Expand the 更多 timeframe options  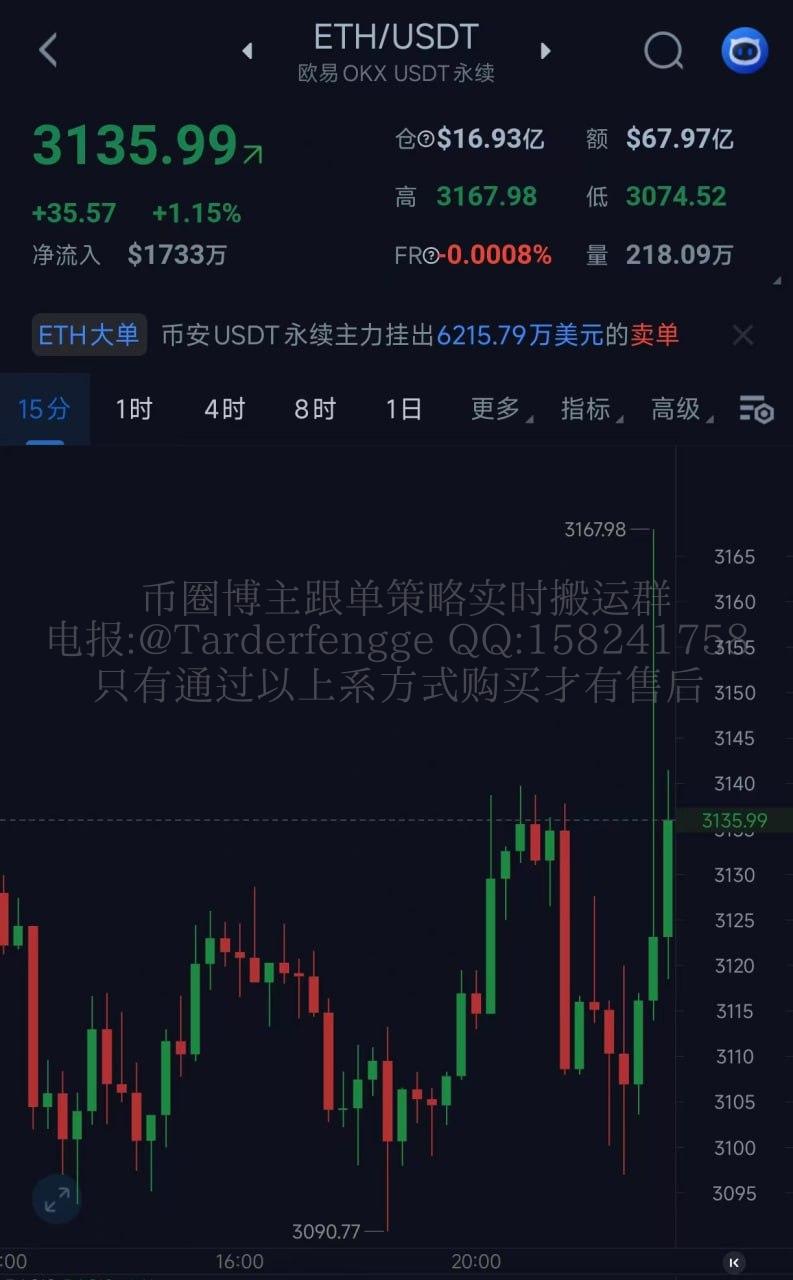pyautogui.click(x=500, y=409)
